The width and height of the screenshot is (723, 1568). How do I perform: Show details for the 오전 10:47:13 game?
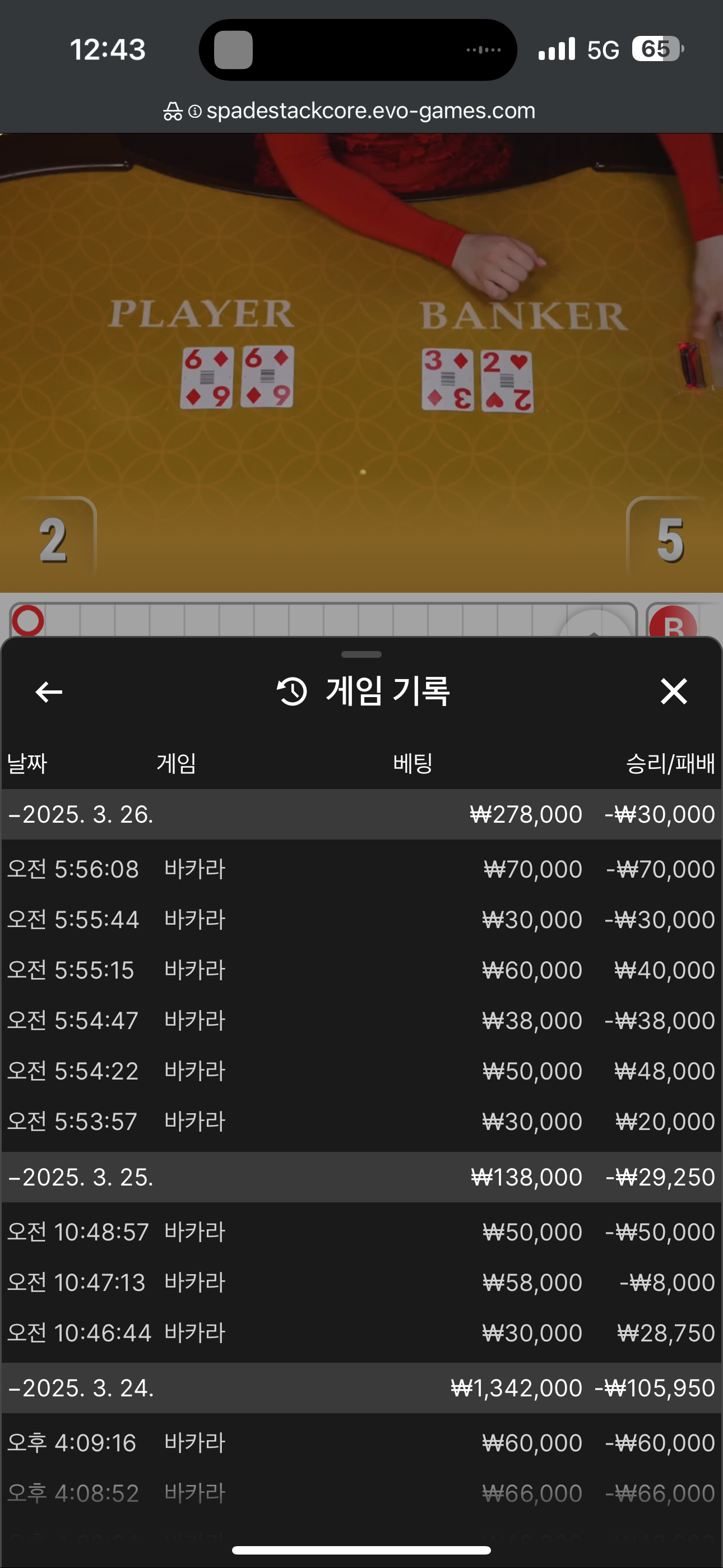coord(361,1283)
